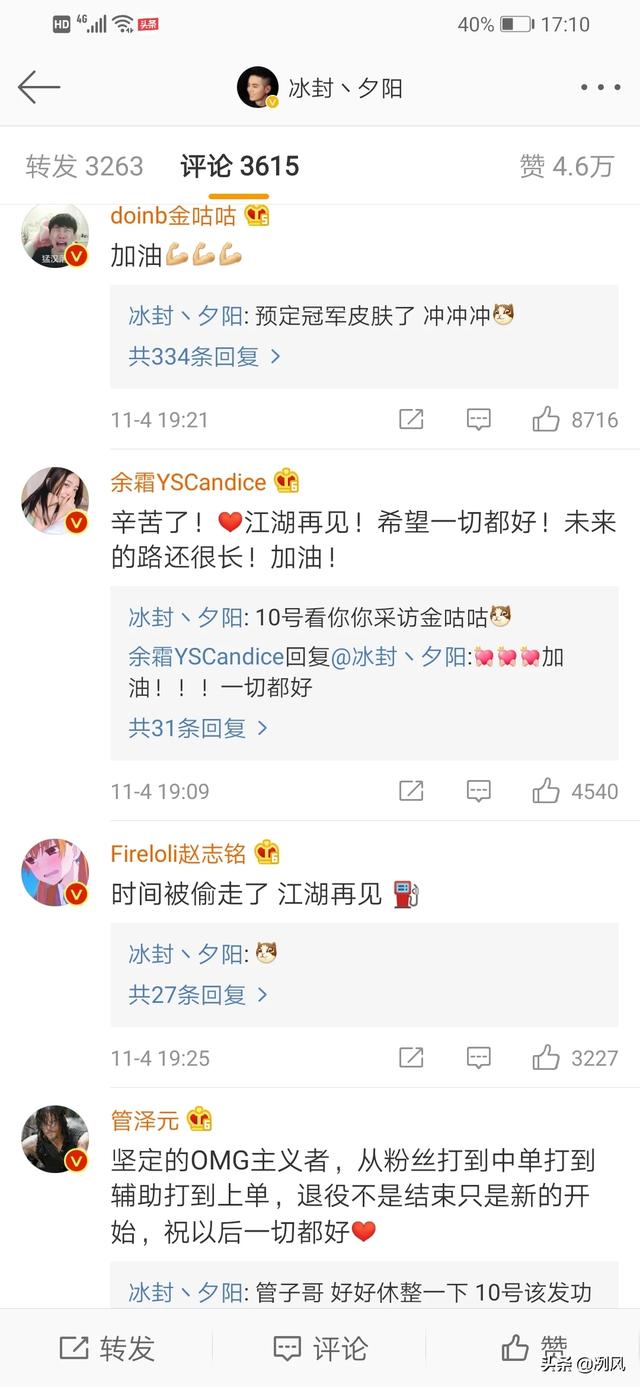The image size is (640, 1387).
Task: Like 余霜YSCandice's comment
Action: coord(546,792)
